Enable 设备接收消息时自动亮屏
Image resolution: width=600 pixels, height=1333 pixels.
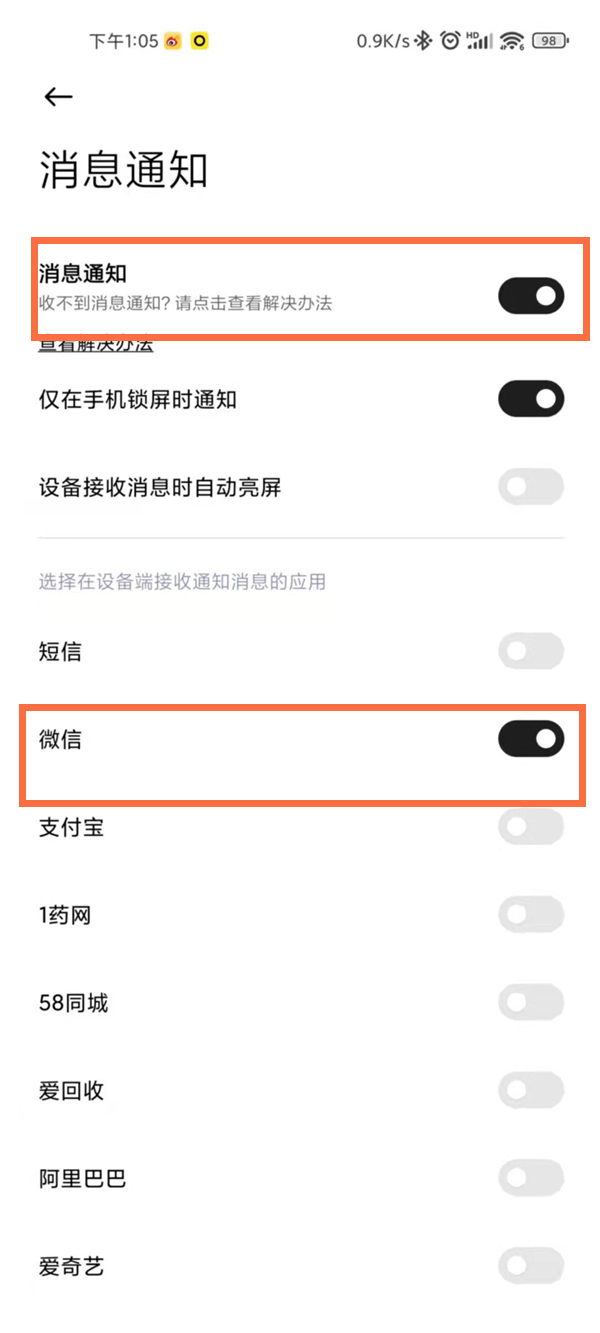[x=531, y=488]
